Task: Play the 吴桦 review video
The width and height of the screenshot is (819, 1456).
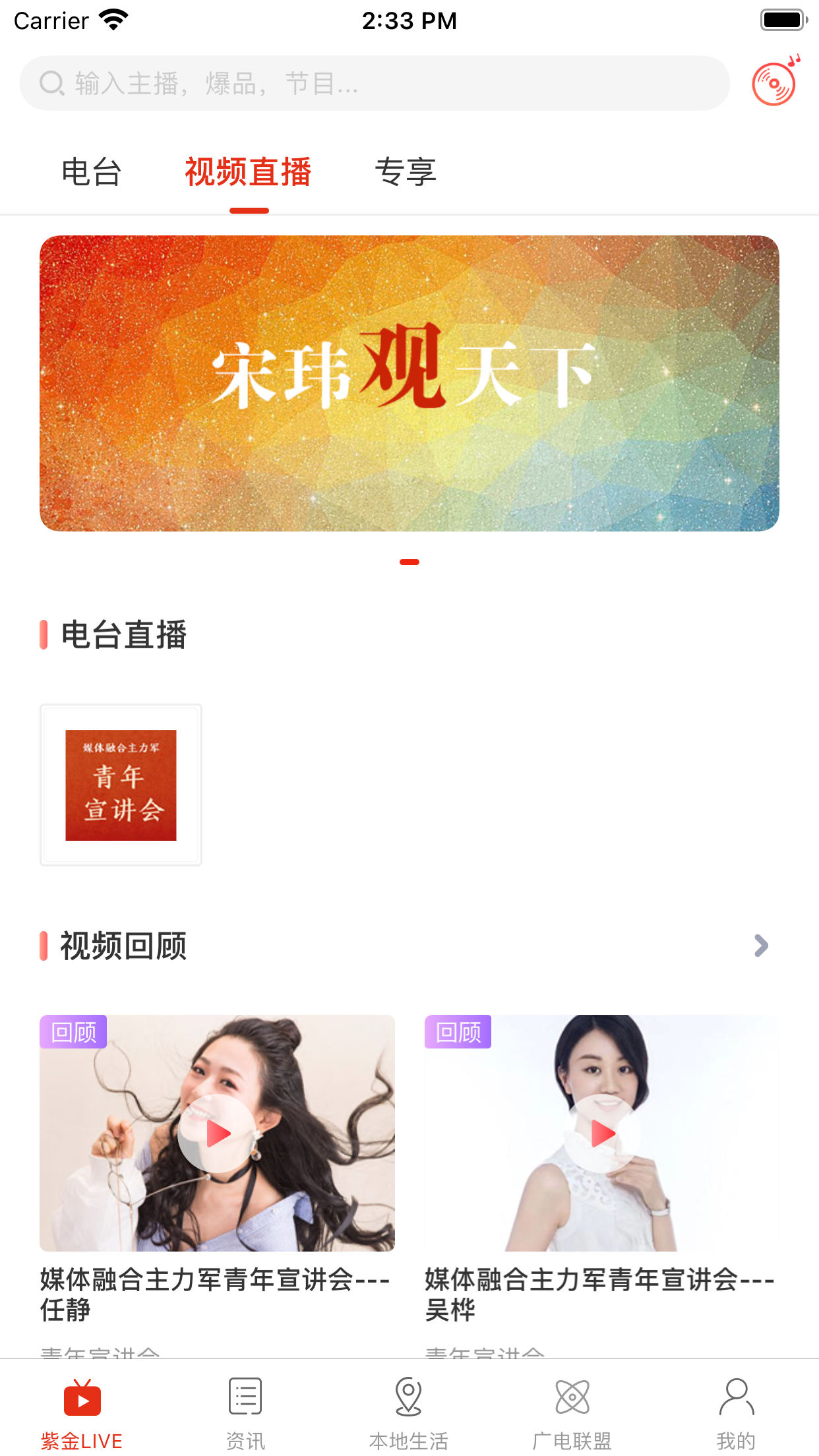Action: [601, 1134]
